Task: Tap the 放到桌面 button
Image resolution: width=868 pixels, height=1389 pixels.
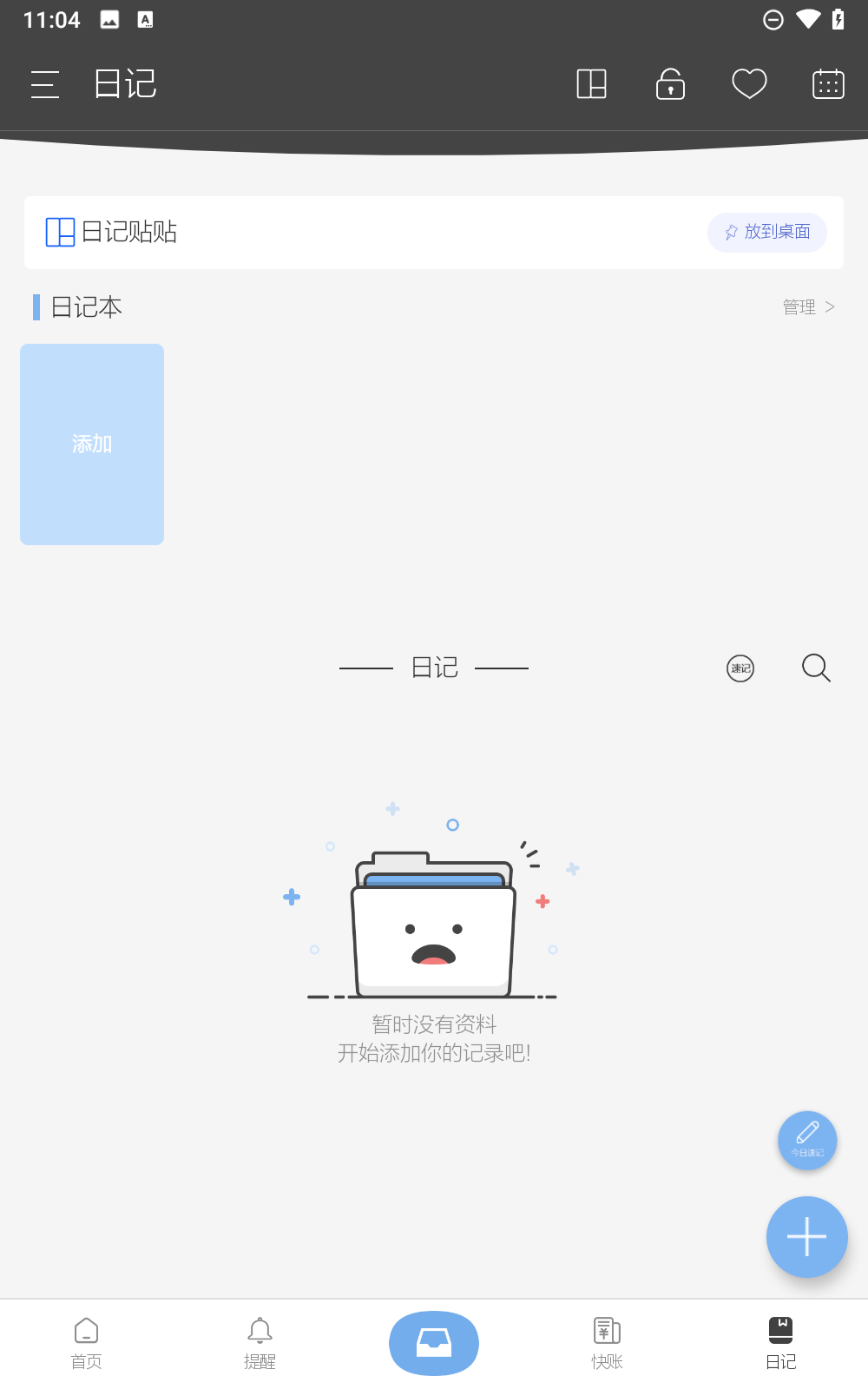Action: tap(767, 232)
